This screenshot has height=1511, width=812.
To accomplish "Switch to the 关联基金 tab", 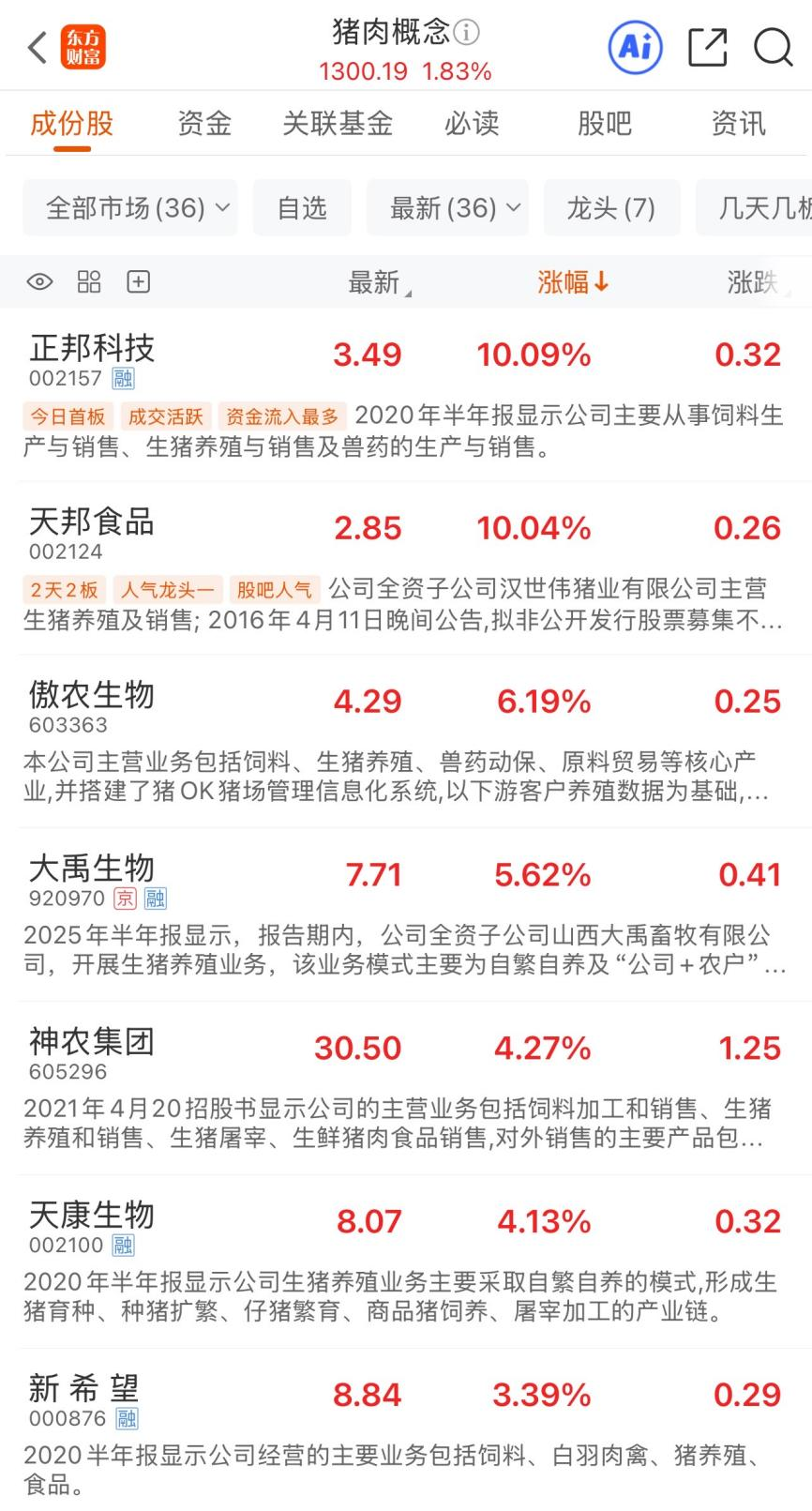I will (x=338, y=124).
